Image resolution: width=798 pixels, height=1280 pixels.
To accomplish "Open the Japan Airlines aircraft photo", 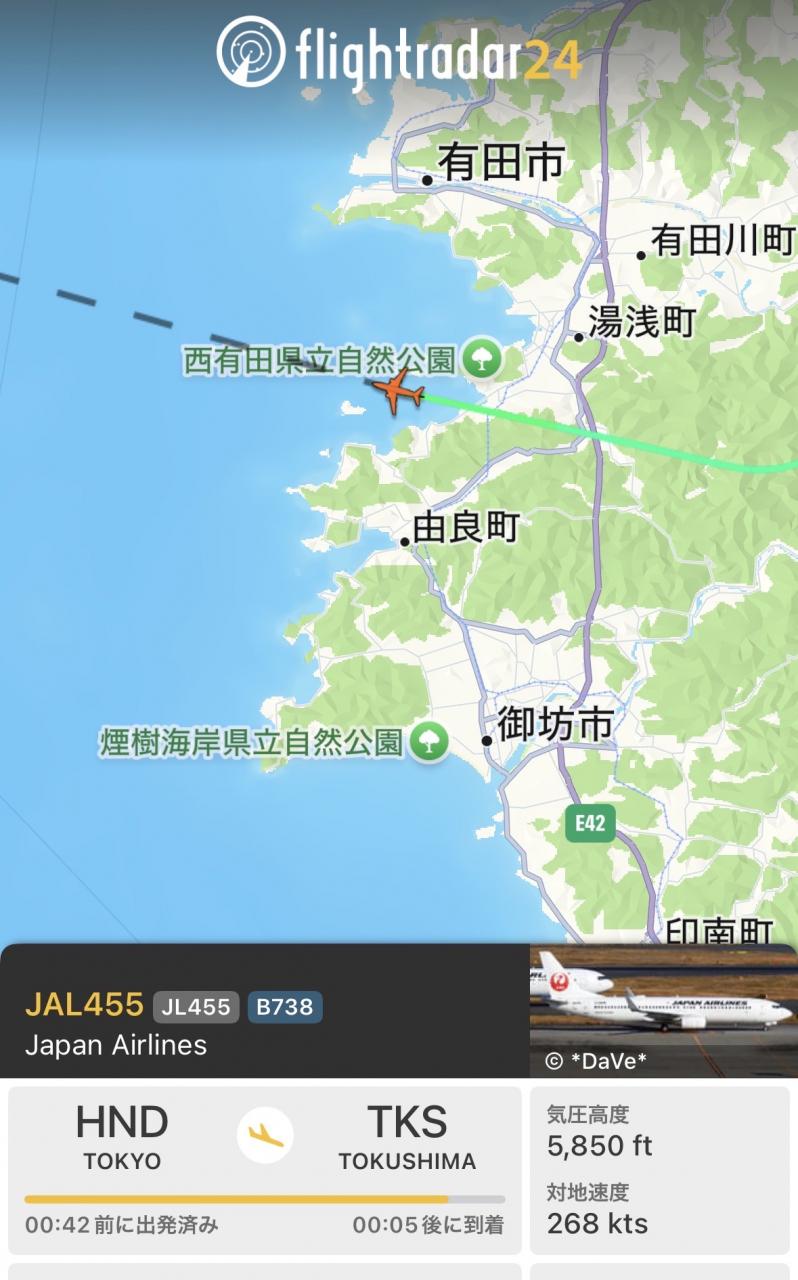I will click(x=663, y=1010).
